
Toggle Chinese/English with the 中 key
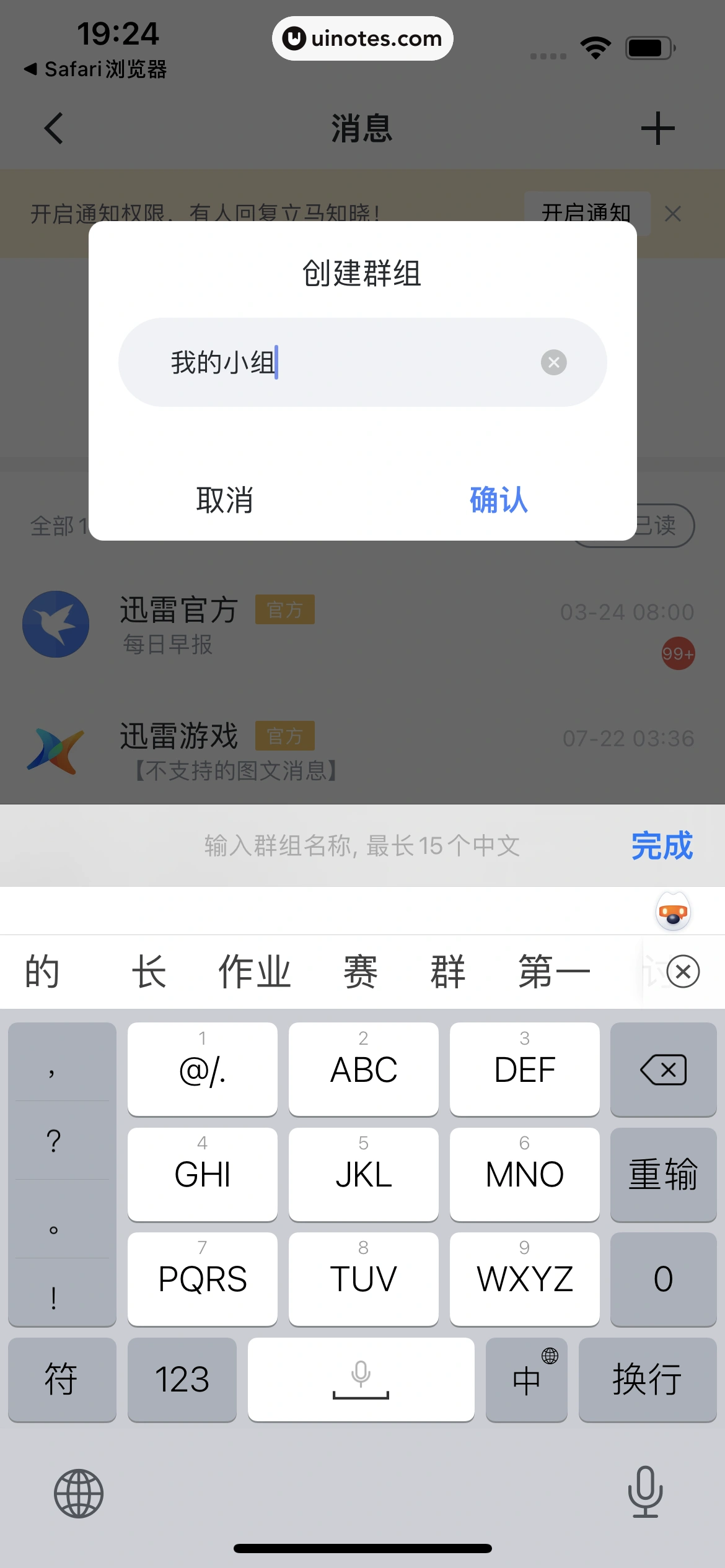[x=526, y=1379]
